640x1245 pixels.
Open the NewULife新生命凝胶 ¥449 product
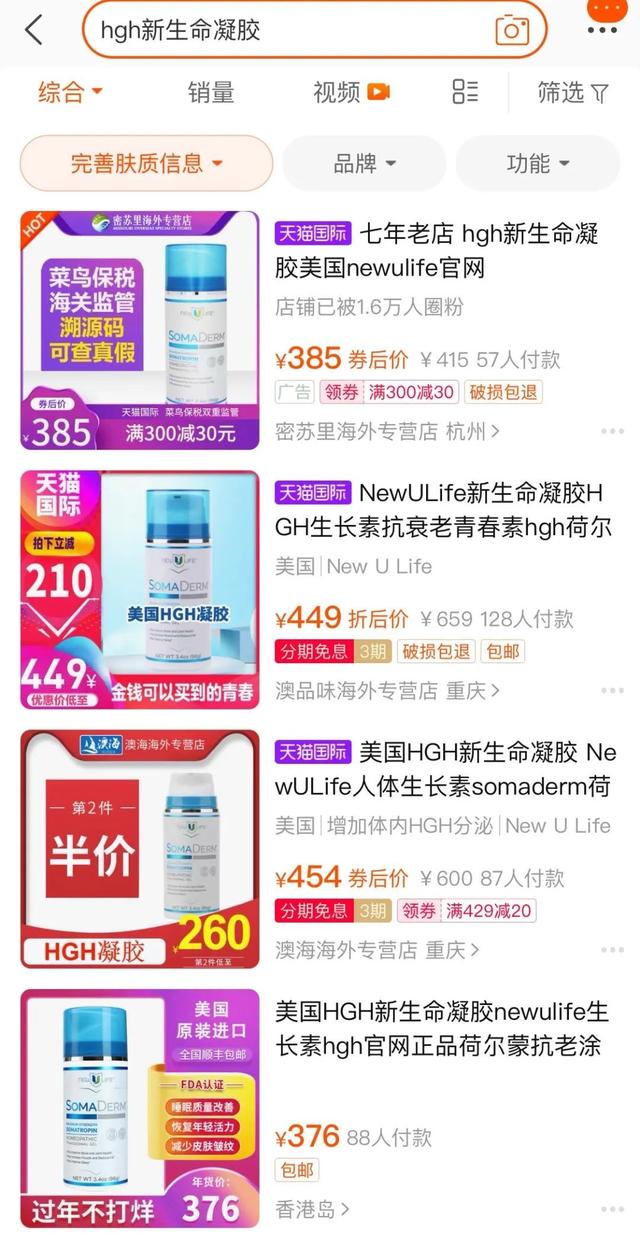point(442,511)
